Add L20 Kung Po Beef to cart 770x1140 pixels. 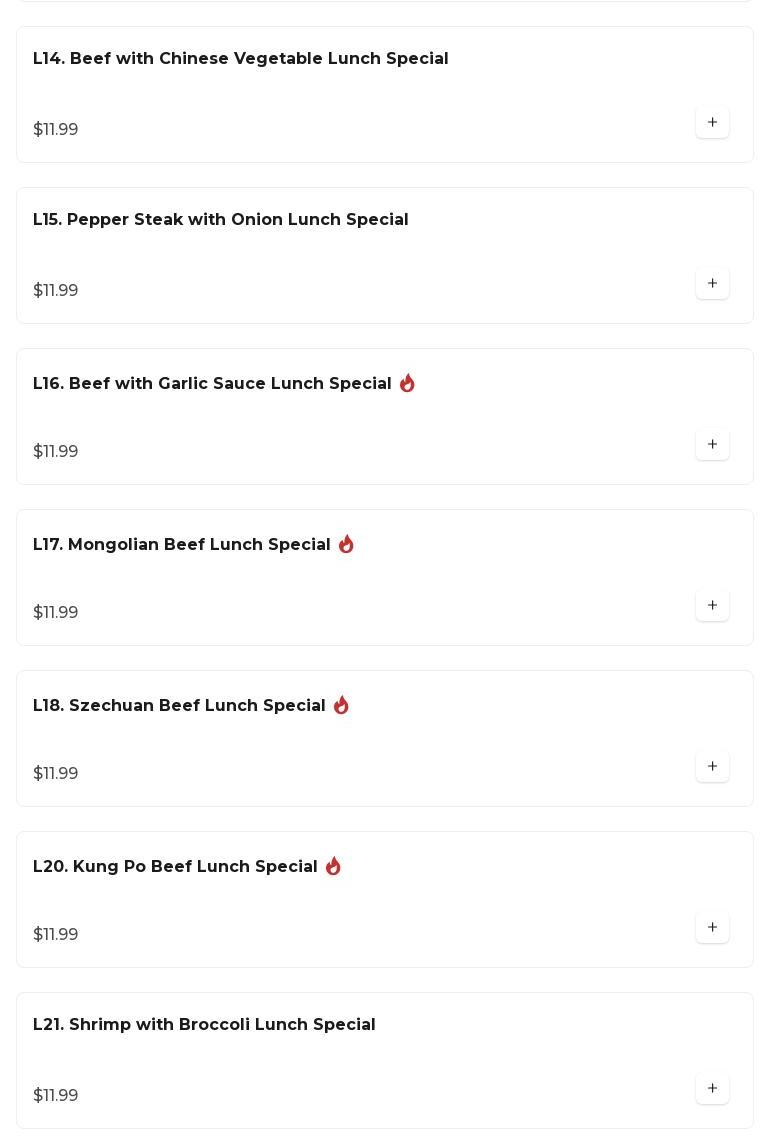point(712,928)
